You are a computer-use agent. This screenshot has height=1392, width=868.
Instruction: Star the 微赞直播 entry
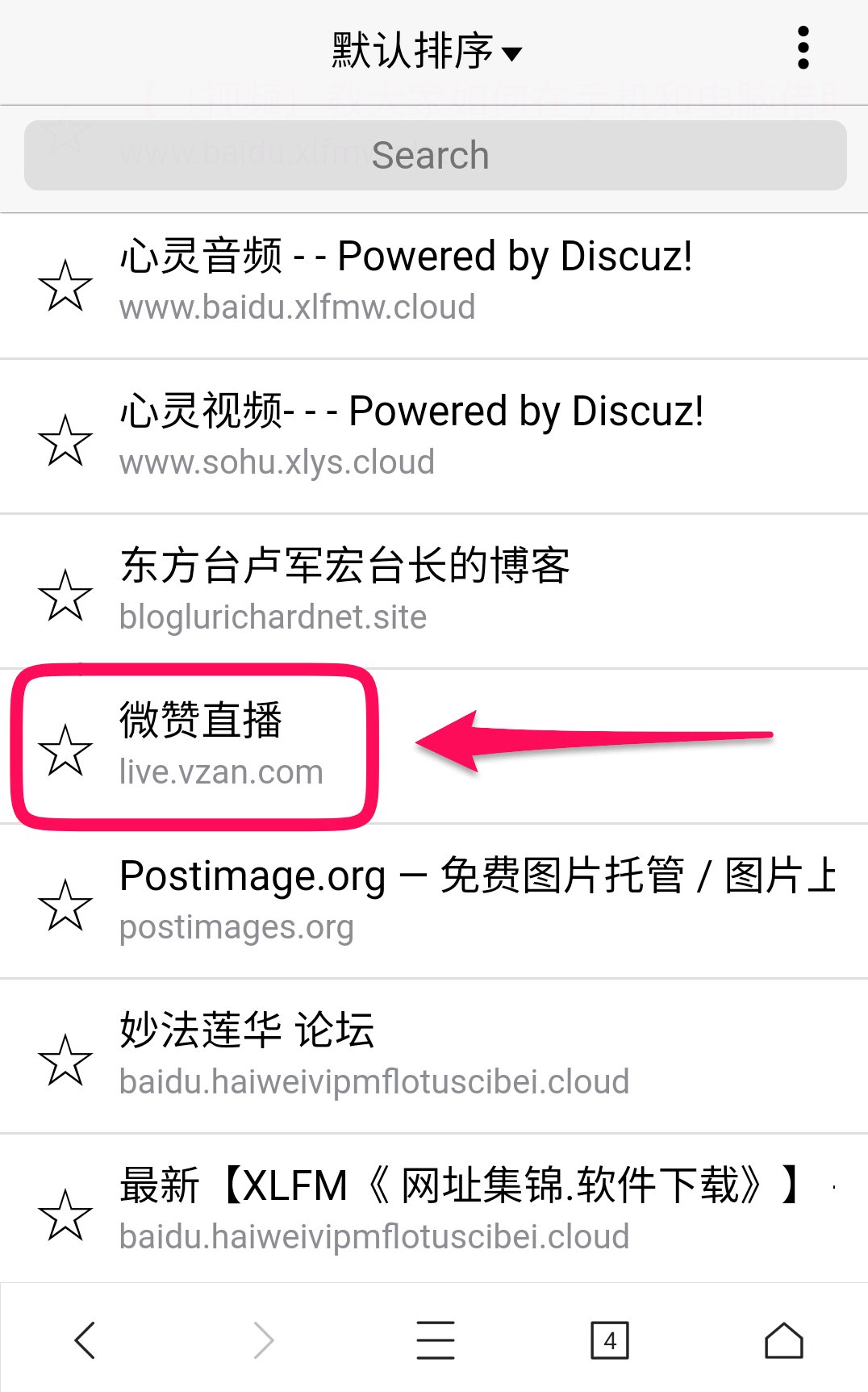coord(65,750)
